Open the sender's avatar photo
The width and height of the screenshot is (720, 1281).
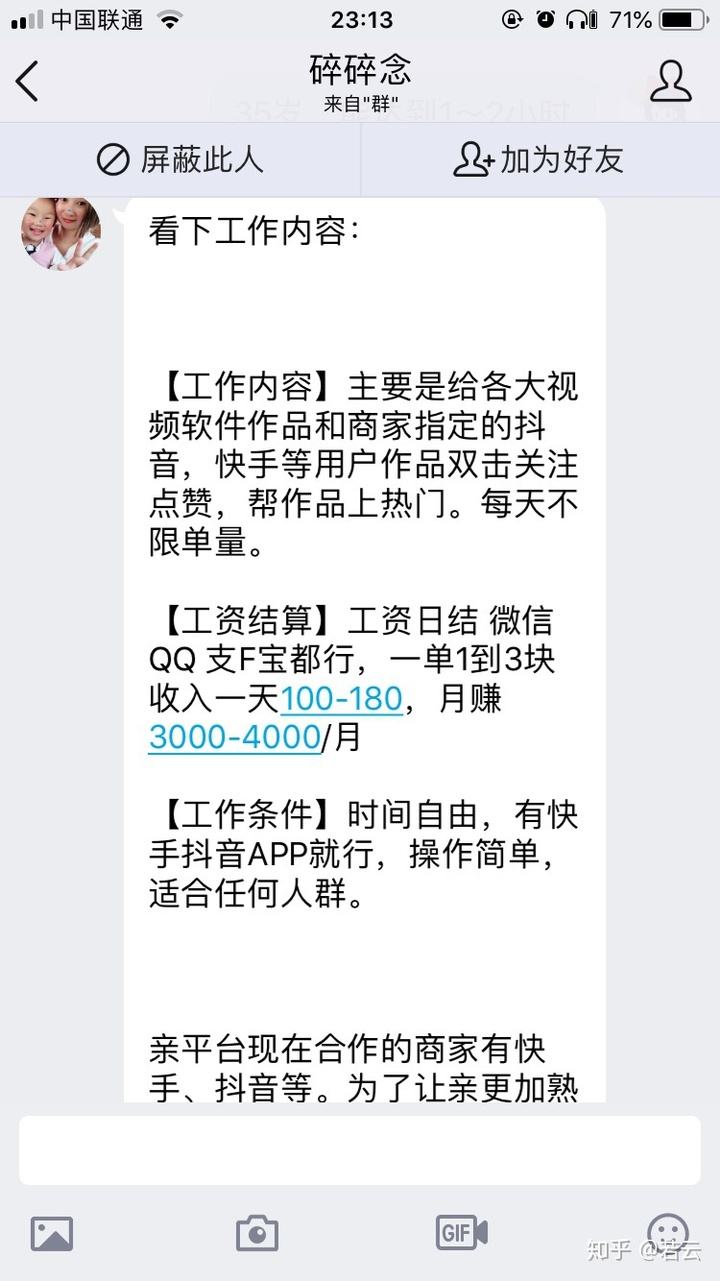(61, 233)
